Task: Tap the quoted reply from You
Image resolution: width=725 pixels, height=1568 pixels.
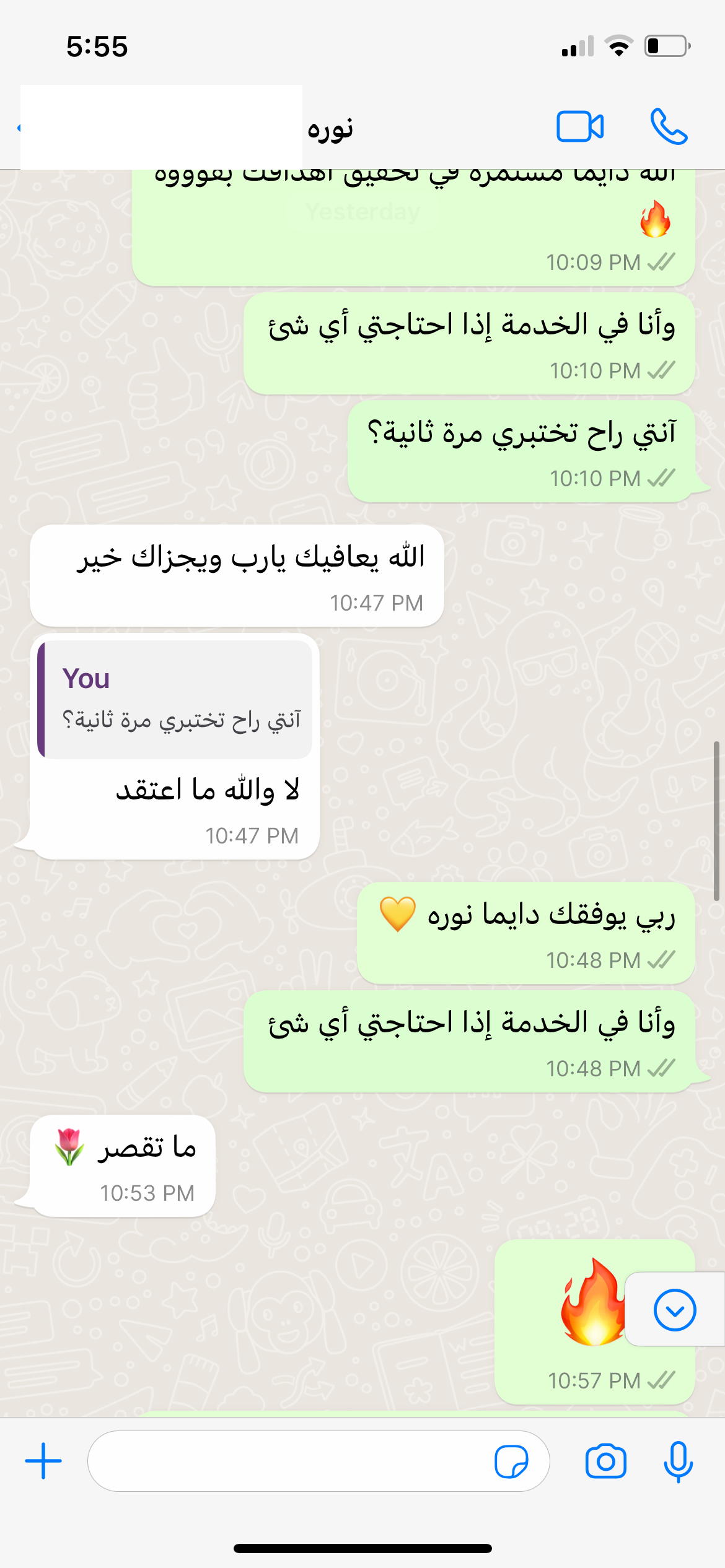Action: point(175,700)
